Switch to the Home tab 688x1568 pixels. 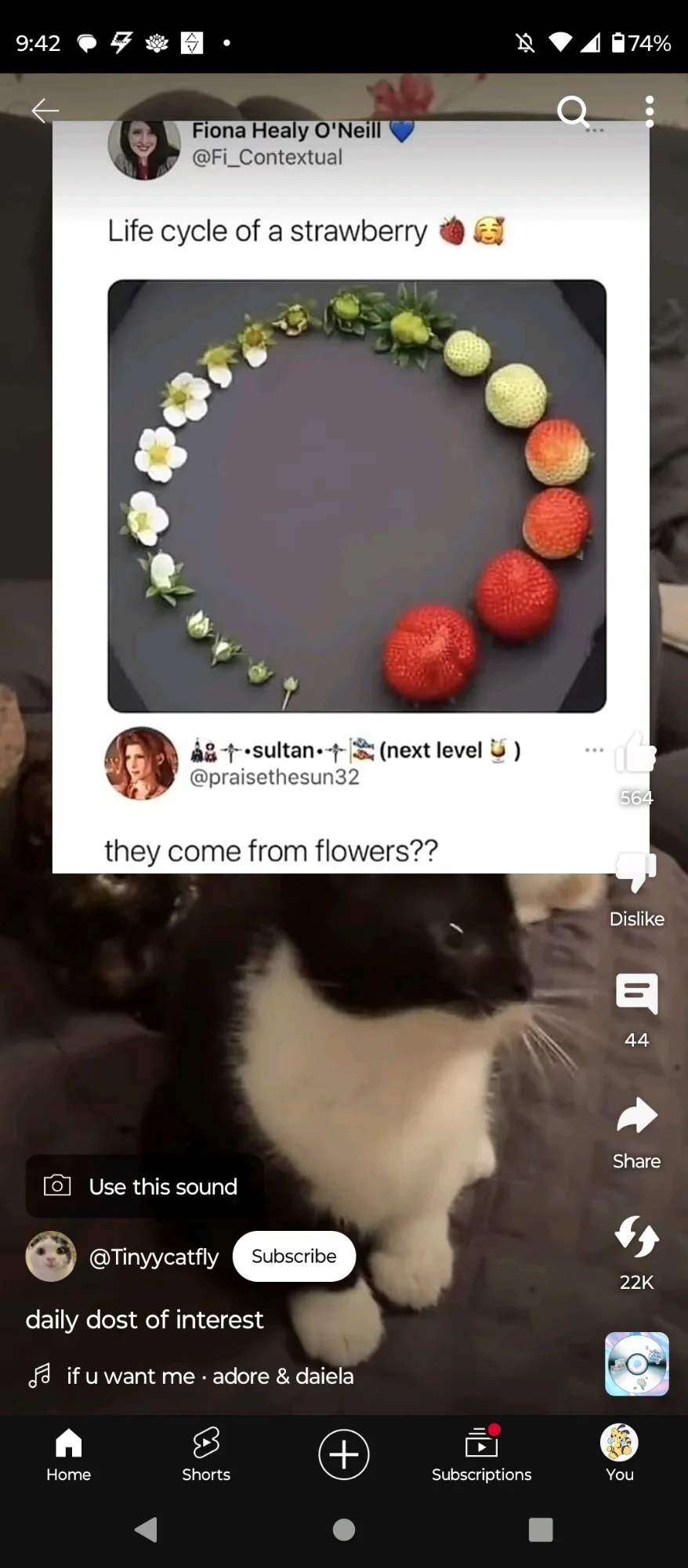[68, 1455]
